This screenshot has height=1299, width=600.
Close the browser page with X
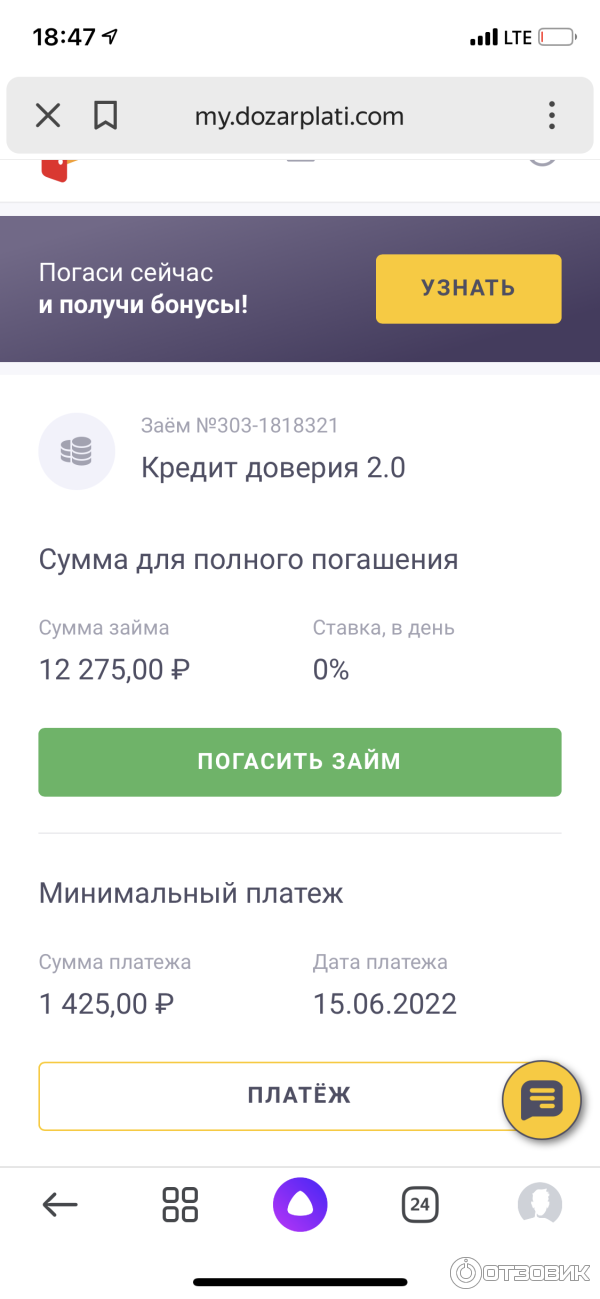(48, 116)
